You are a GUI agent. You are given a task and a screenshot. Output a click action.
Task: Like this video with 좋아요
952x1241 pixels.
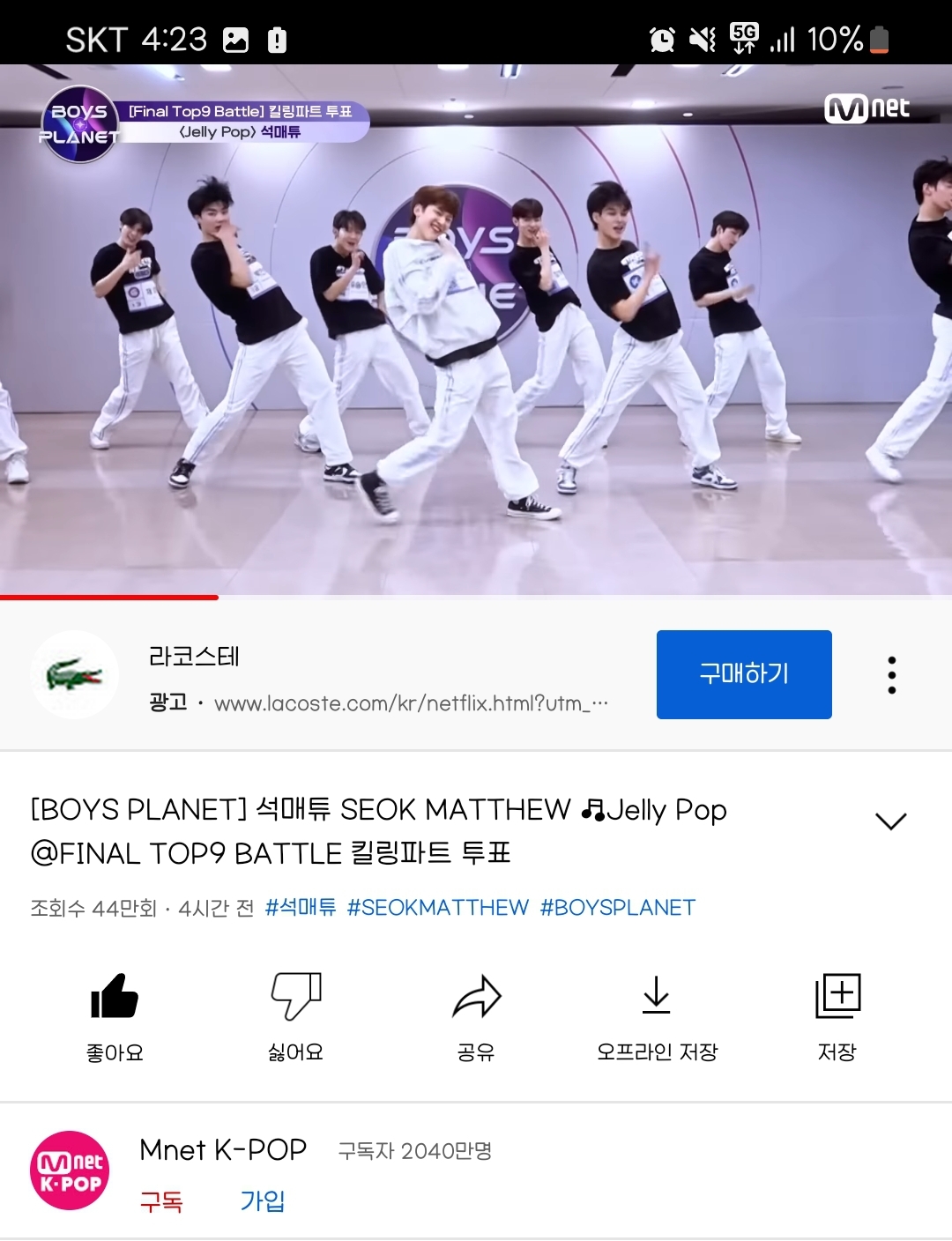(x=115, y=1014)
